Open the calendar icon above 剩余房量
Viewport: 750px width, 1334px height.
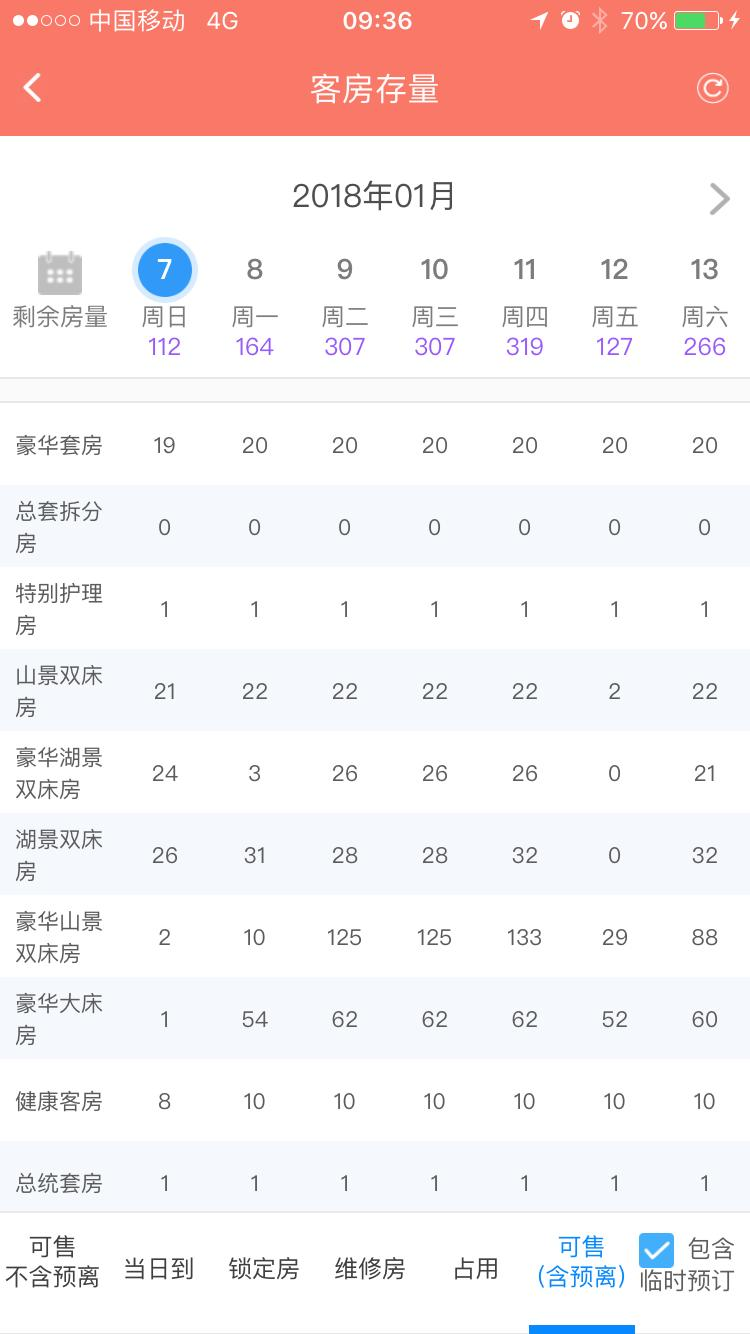[60, 272]
